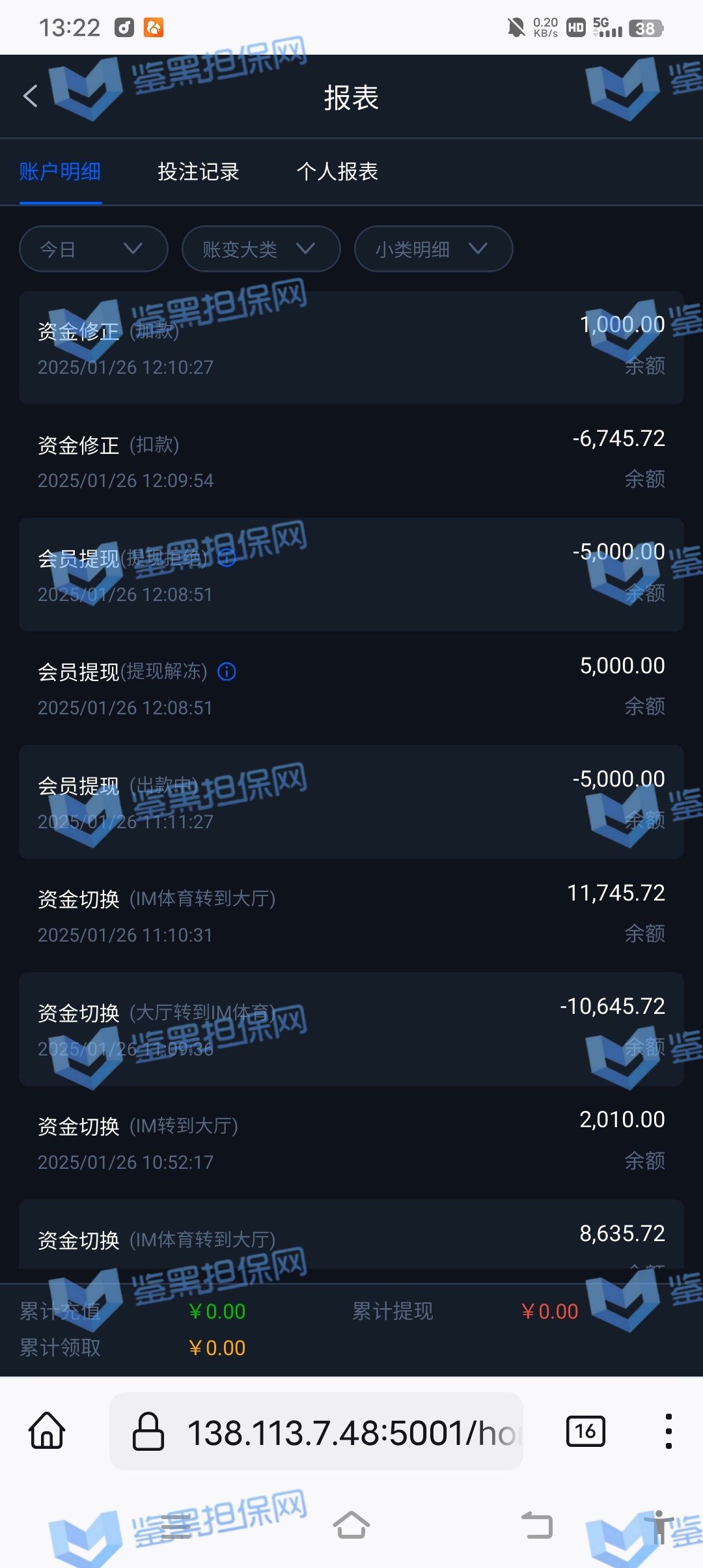Go back from the 报表 page
This screenshot has height=1568, width=703.
[x=31, y=96]
